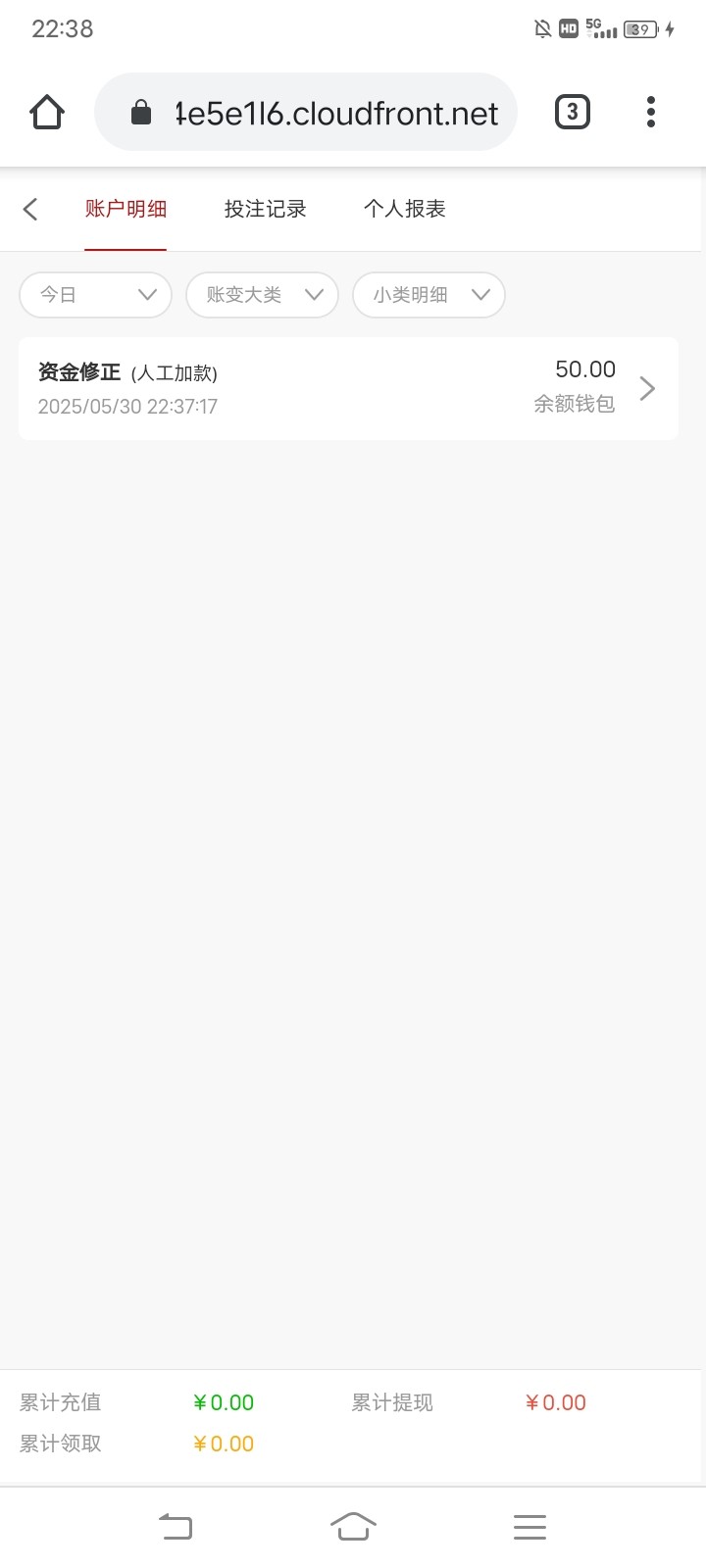Image resolution: width=706 pixels, height=1568 pixels.
Task: Switch to the 个人报表 tab
Action: coord(404,209)
